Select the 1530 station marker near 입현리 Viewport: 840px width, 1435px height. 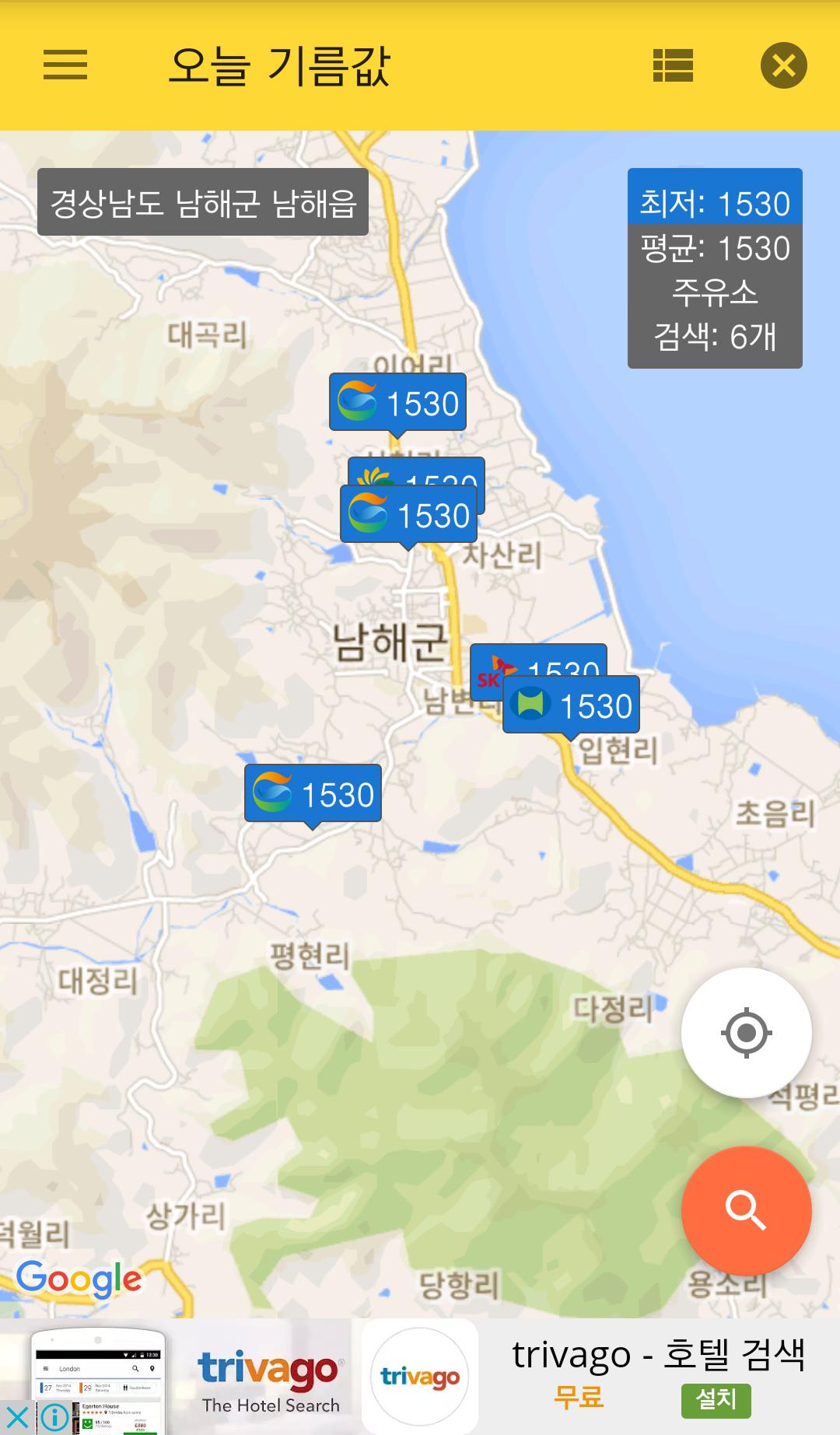tap(572, 705)
